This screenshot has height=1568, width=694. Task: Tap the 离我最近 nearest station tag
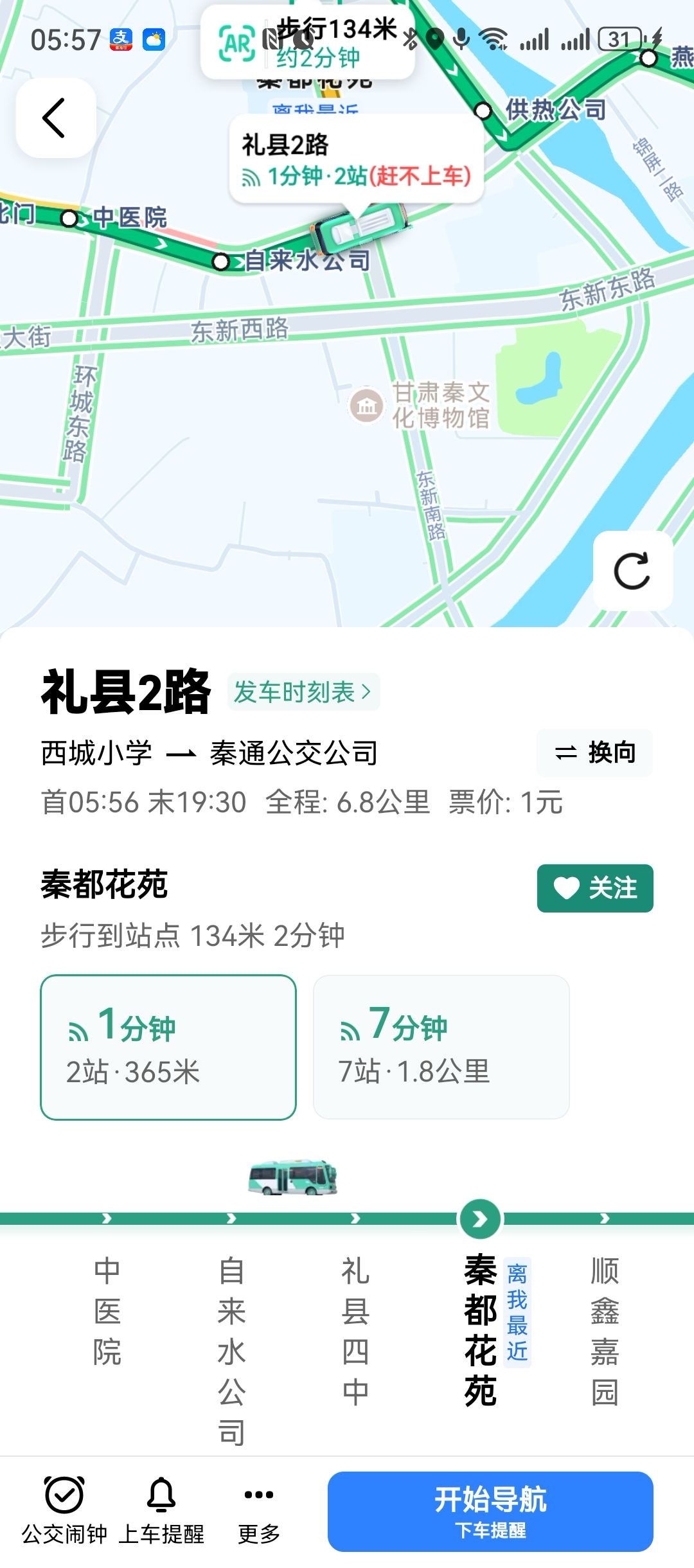coord(517,1310)
